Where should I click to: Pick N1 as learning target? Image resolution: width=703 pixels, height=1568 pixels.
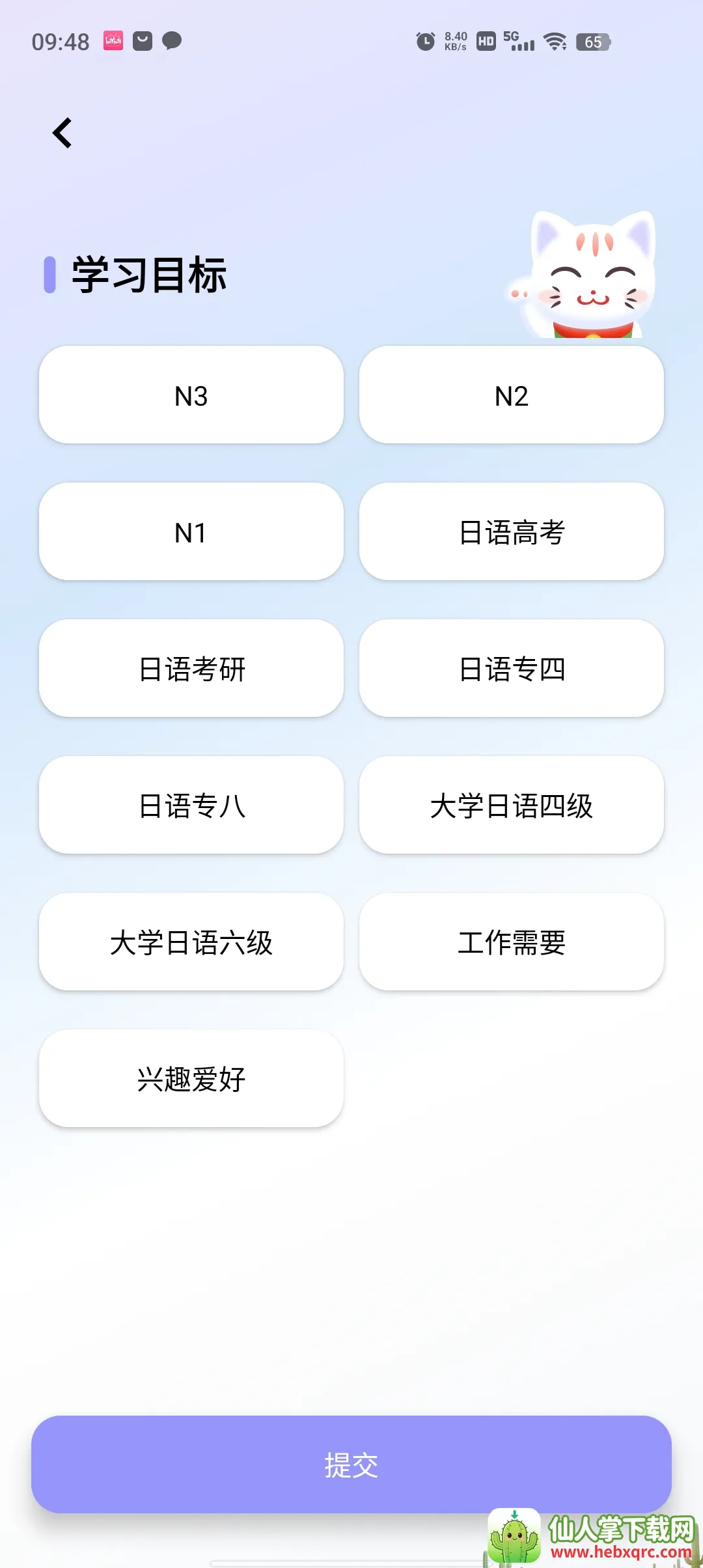(x=191, y=532)
